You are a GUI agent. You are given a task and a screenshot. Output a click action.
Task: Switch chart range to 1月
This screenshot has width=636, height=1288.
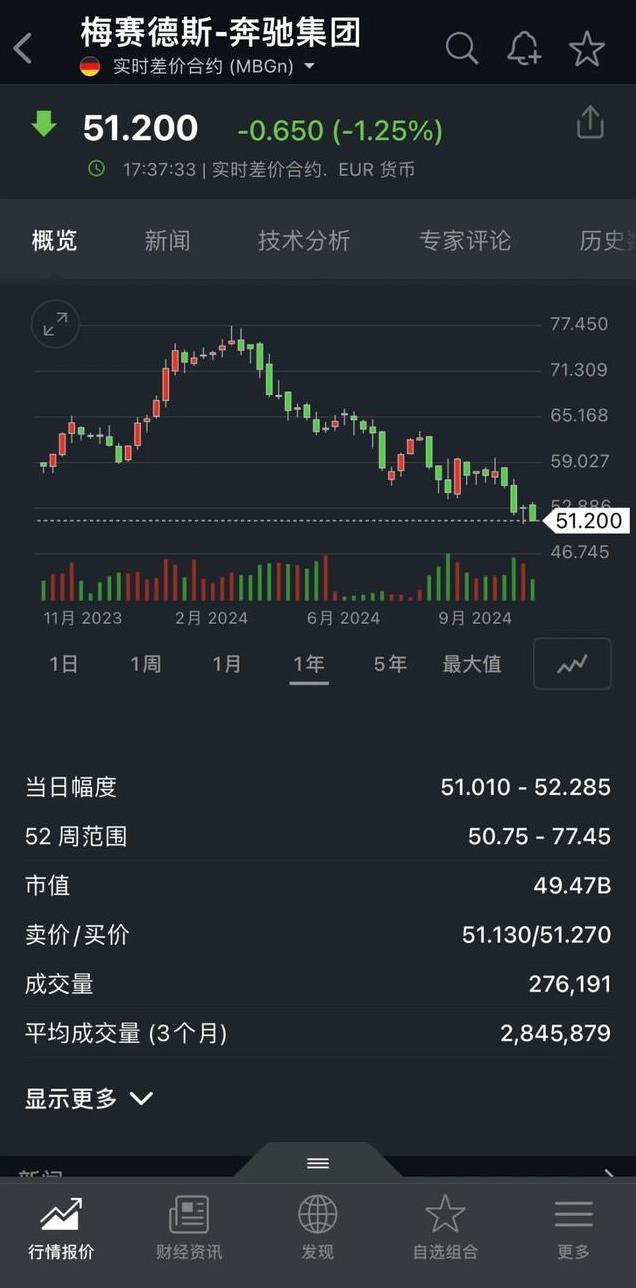pos(227,664)
